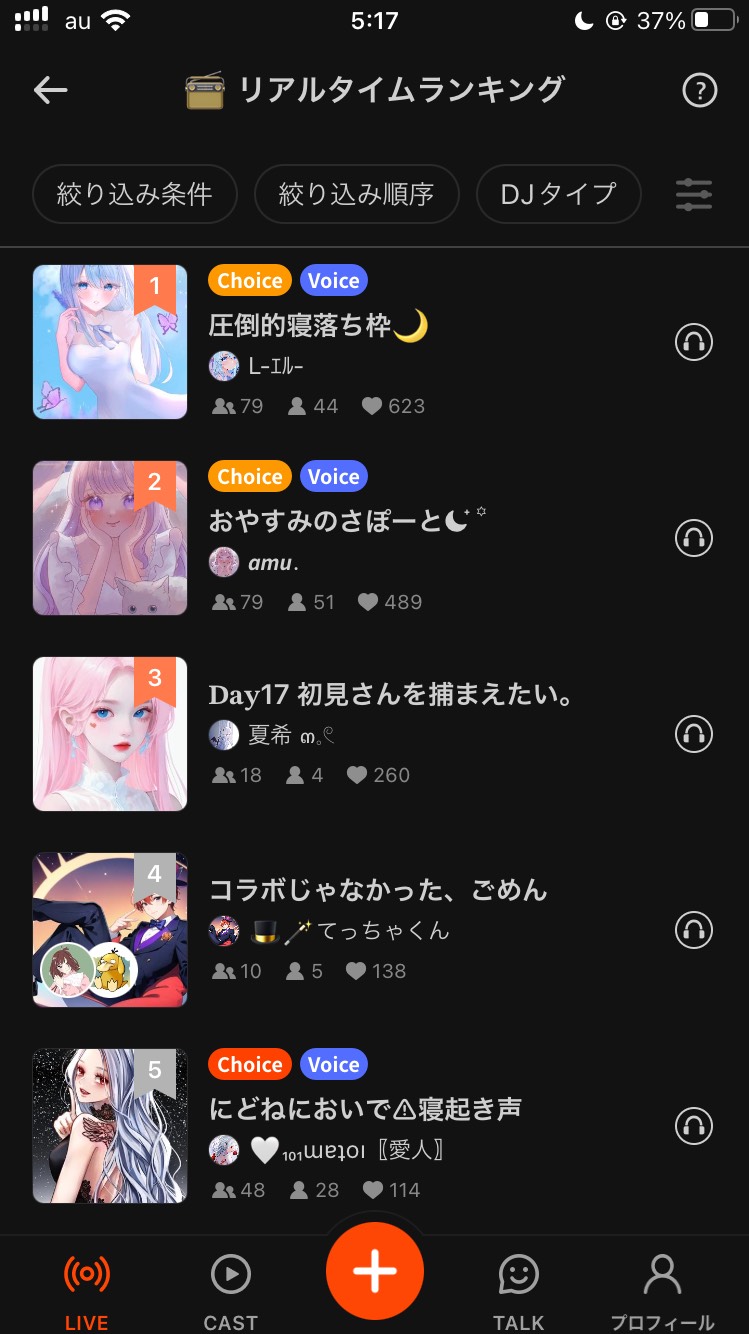Screen dimensions: 749x1334
Task: Open the help question mark icon
Action: click(x=699, y=90)
